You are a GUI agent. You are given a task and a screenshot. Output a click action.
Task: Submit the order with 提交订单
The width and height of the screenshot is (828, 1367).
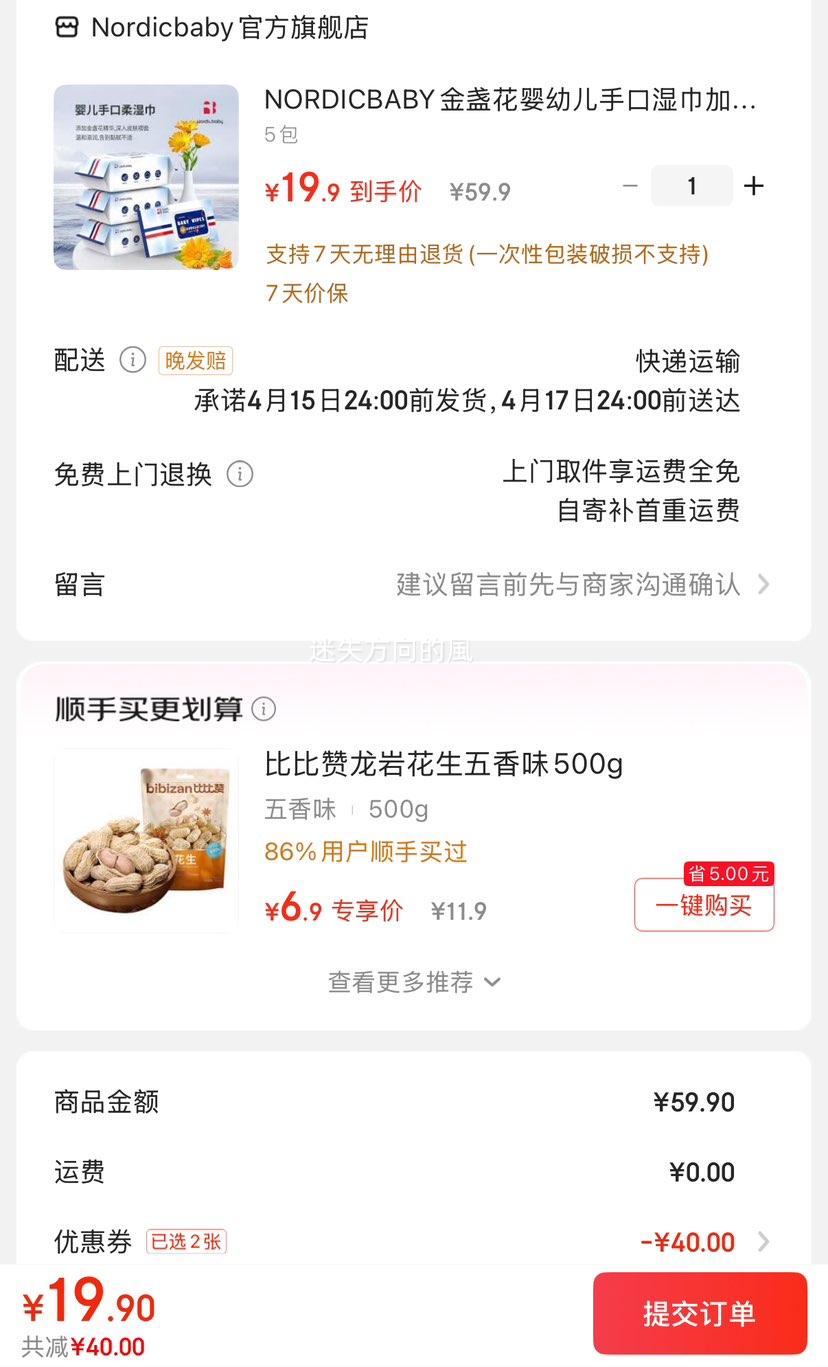point(699,1313)
